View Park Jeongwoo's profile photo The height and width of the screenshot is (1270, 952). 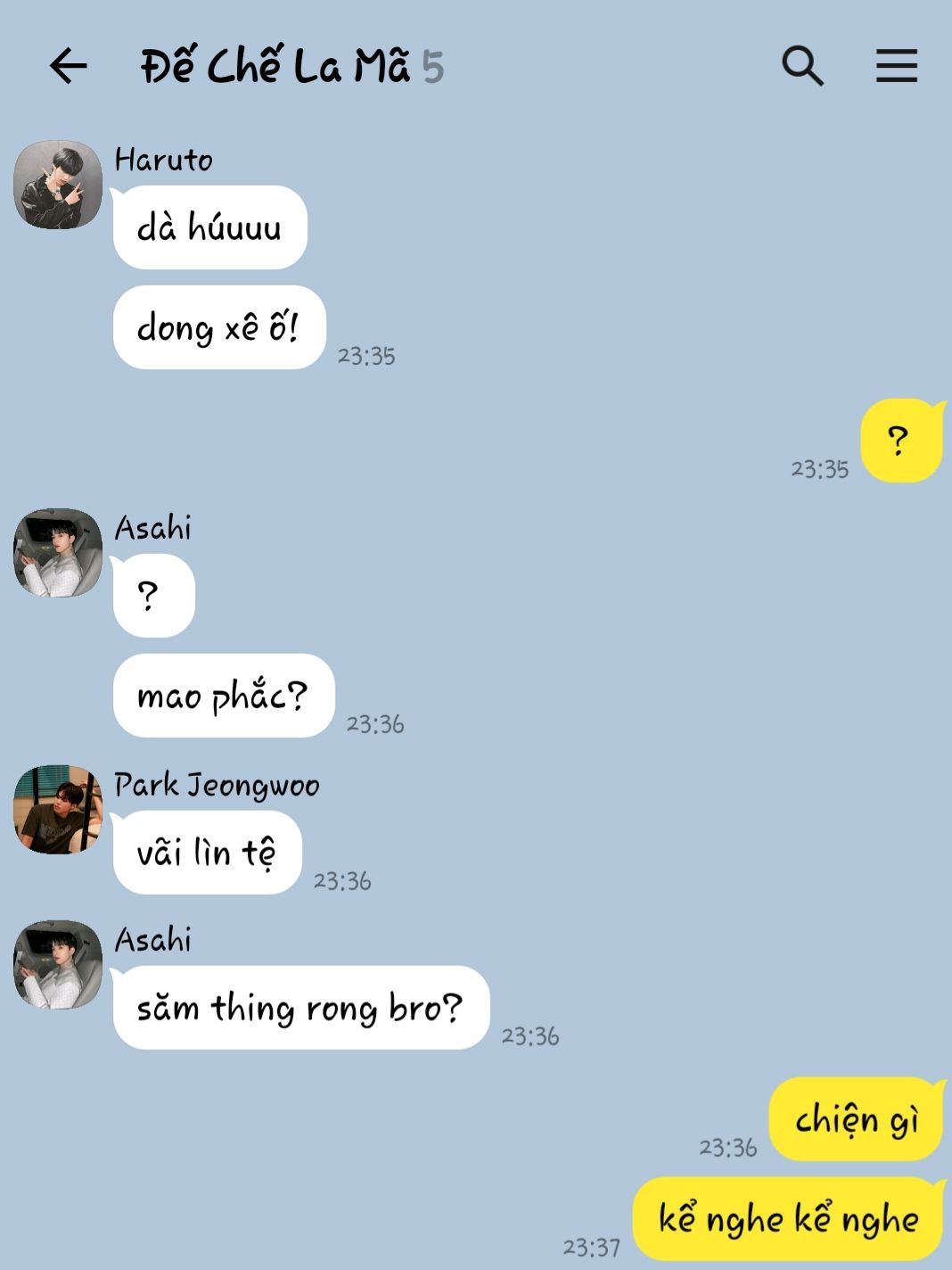pos(58,809)
